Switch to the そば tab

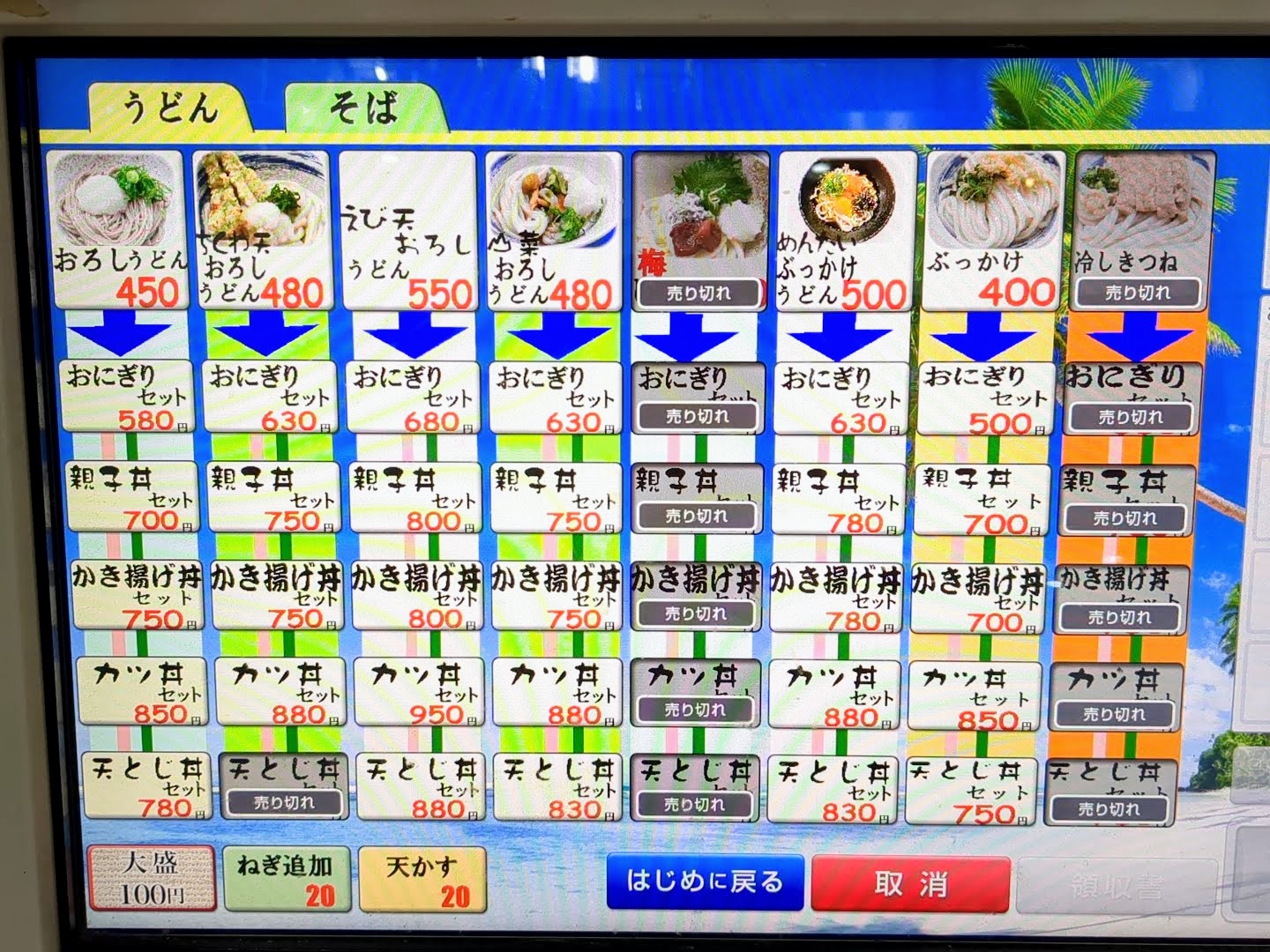pyautogui.click(x=363, y=108)
